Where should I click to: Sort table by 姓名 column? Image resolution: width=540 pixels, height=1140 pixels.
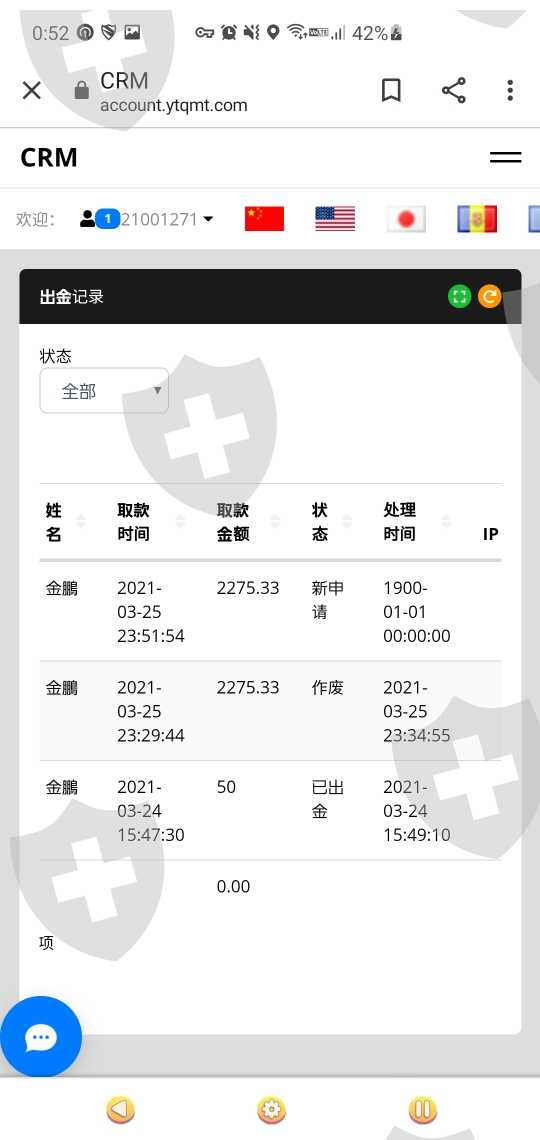click(66, 522)
